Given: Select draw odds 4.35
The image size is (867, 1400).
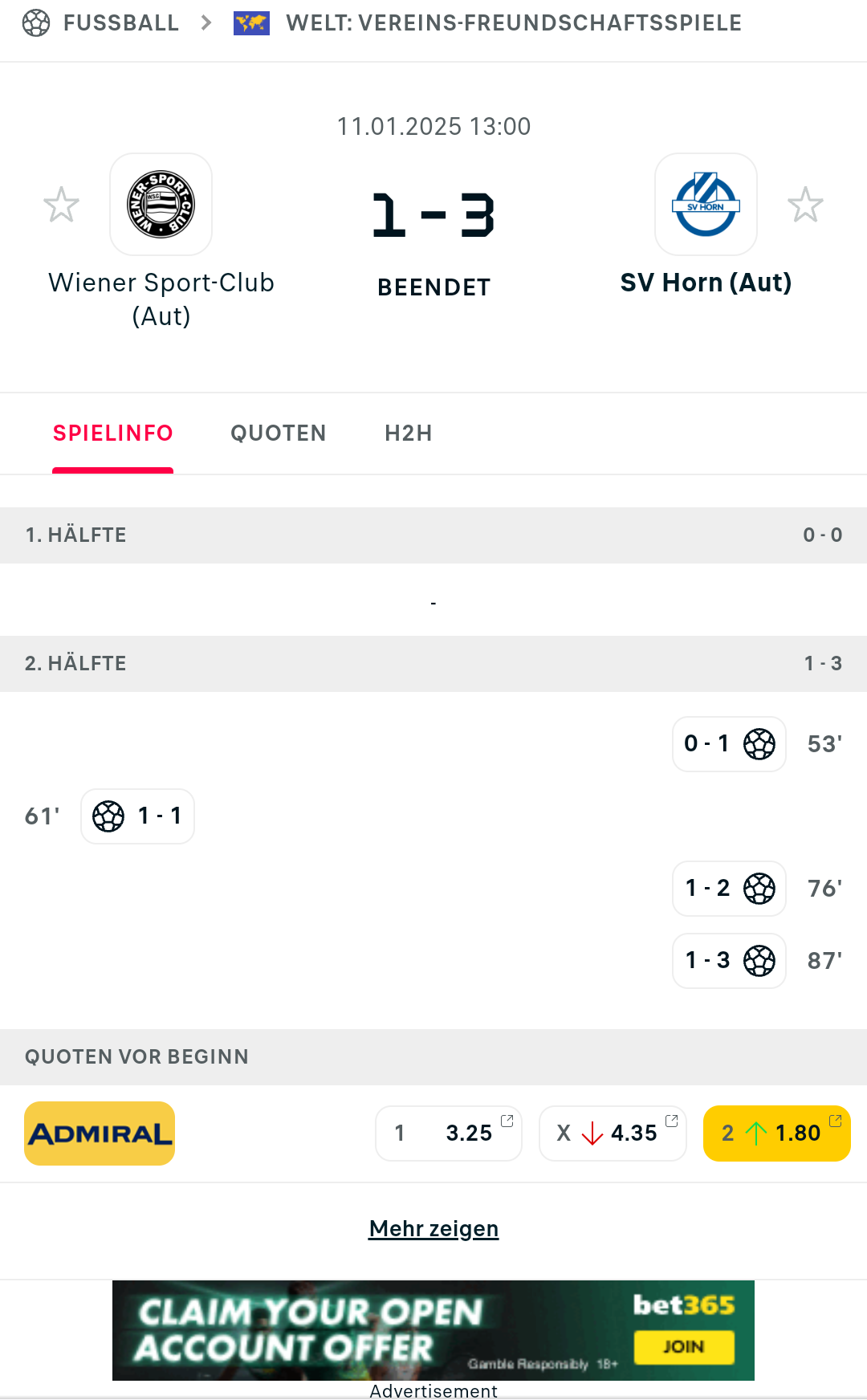Looking at the screenshot, I should [x=613, y=1133].
